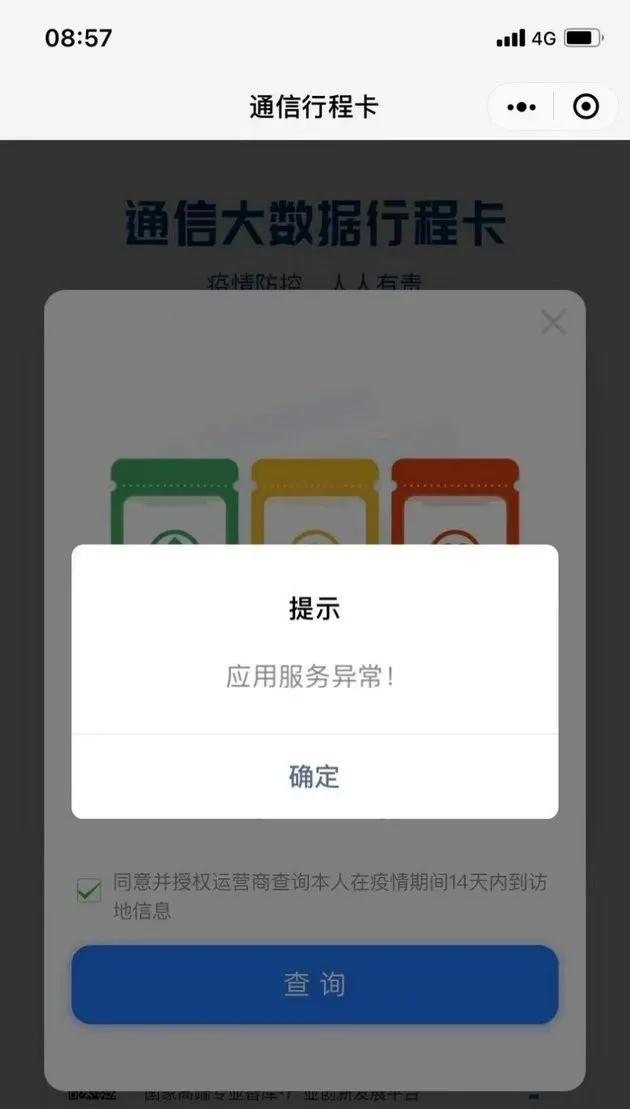Close the mini program via the circle icon

point(586,107)
